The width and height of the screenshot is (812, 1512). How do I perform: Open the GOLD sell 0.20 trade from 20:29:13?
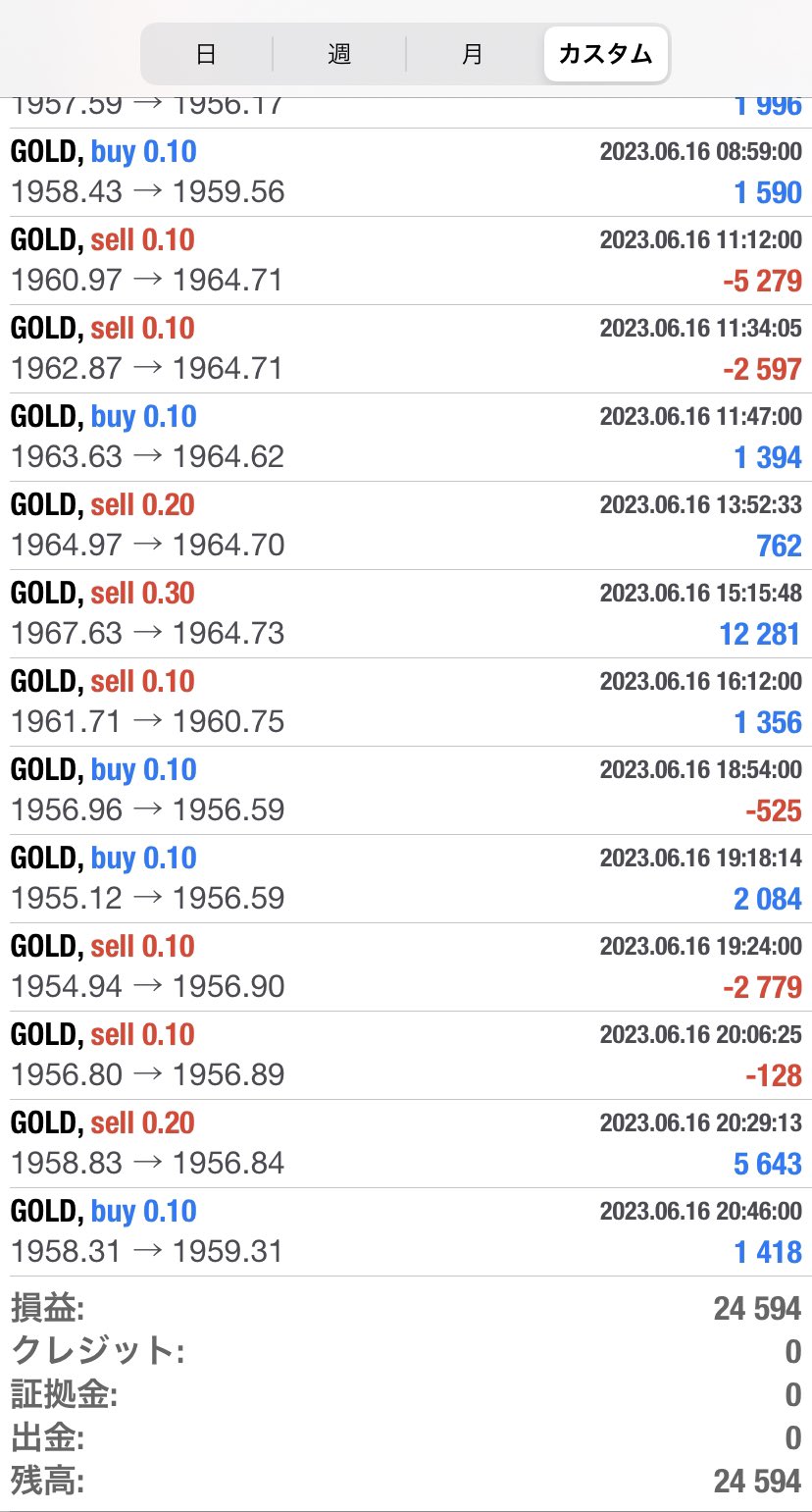[406, 1144]
